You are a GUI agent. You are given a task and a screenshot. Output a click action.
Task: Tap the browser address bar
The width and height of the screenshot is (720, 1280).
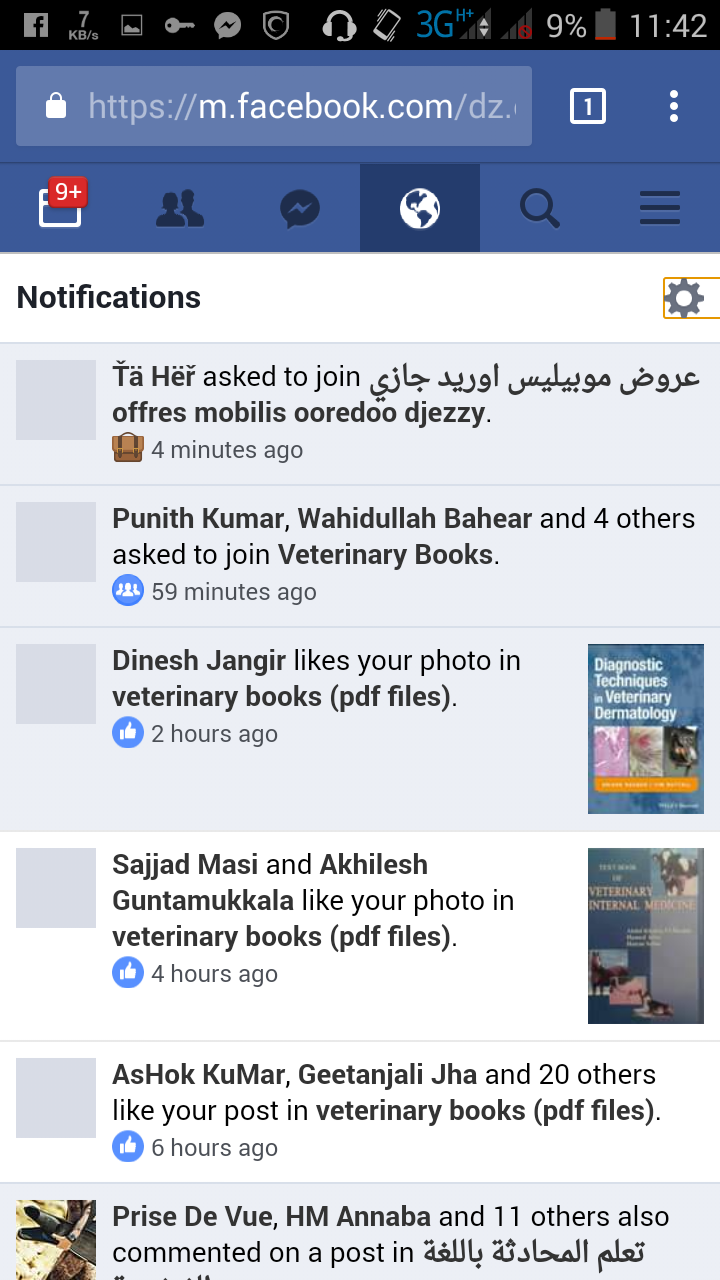click(x=273, y=106)
